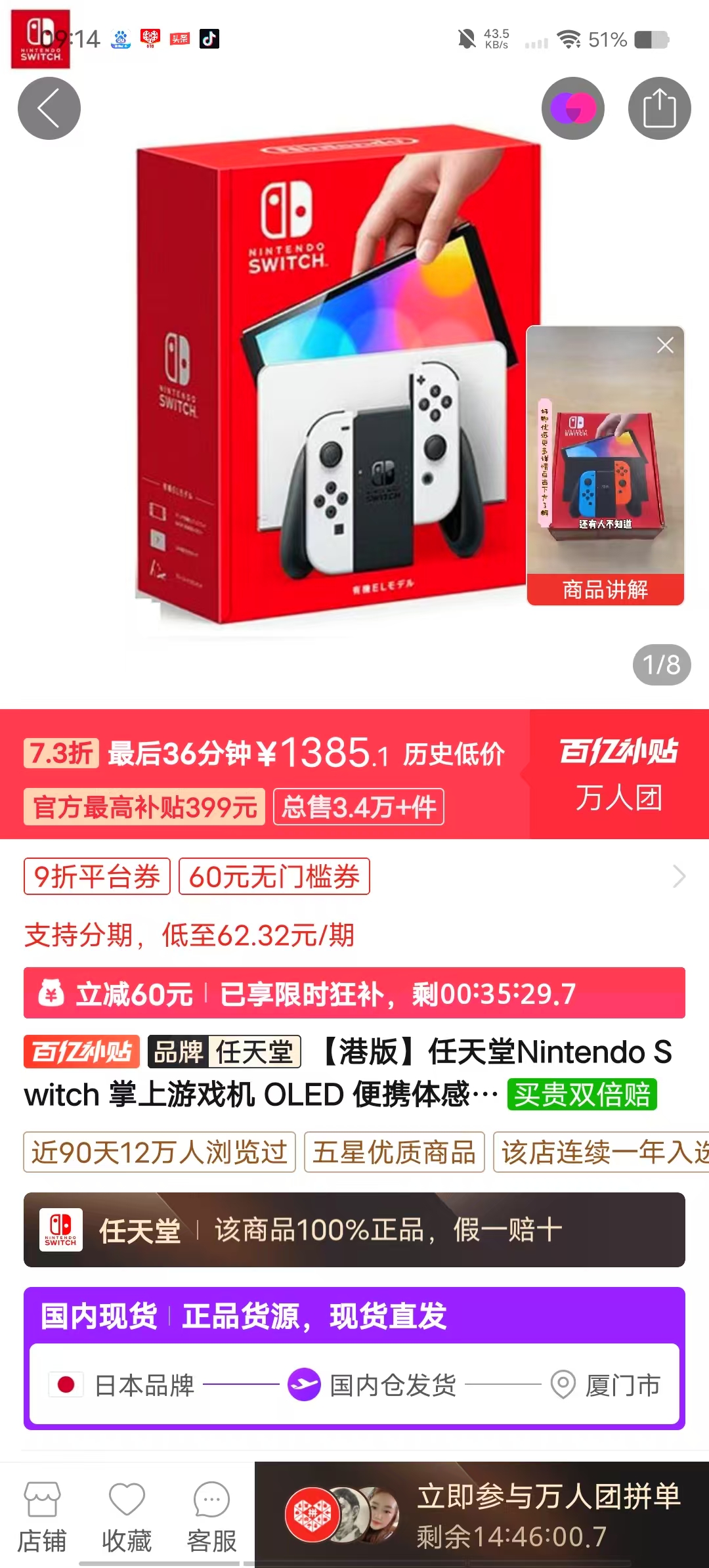Close the 商品讲解 floating video

pyautogui.click(x=665, y=345)
